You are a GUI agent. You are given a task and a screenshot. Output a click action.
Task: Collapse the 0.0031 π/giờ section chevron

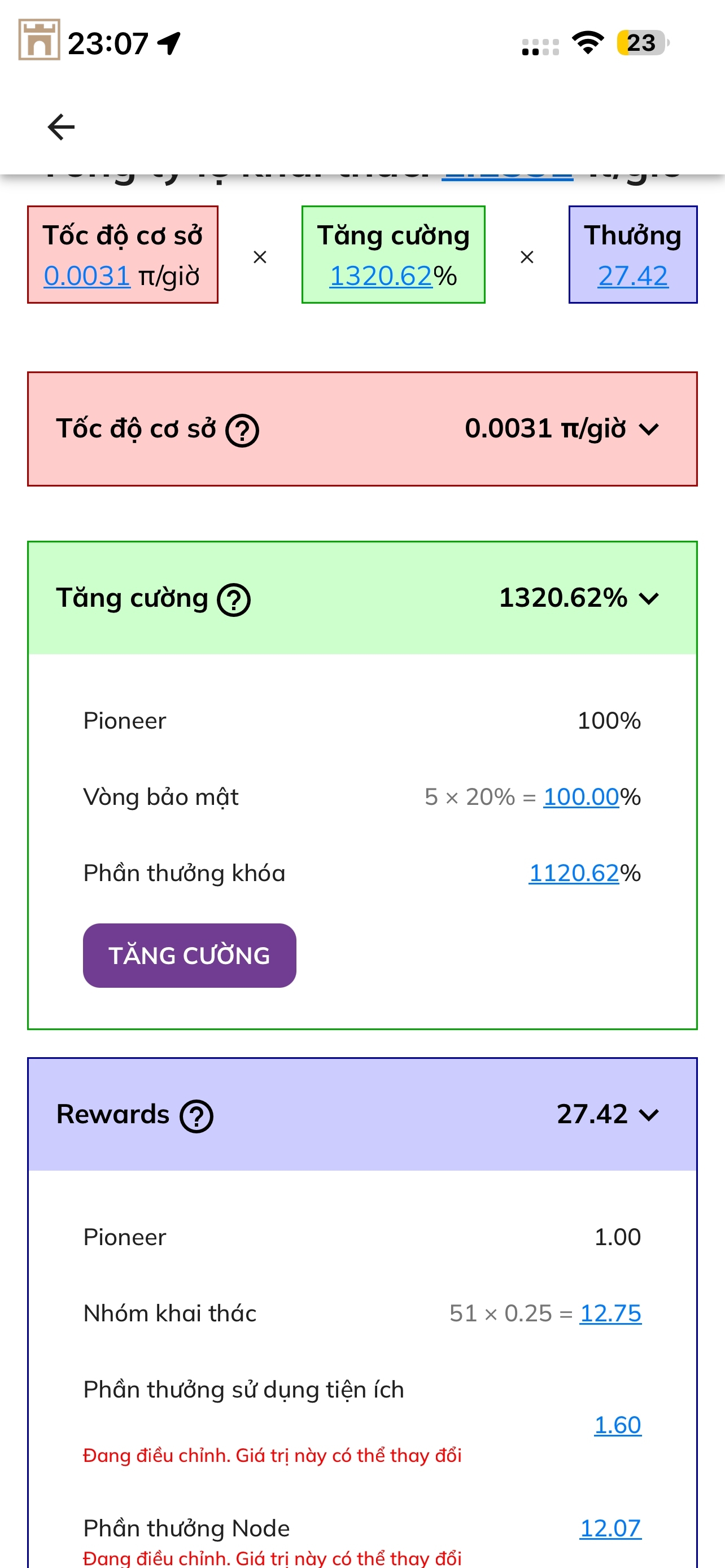click(649, 429)
